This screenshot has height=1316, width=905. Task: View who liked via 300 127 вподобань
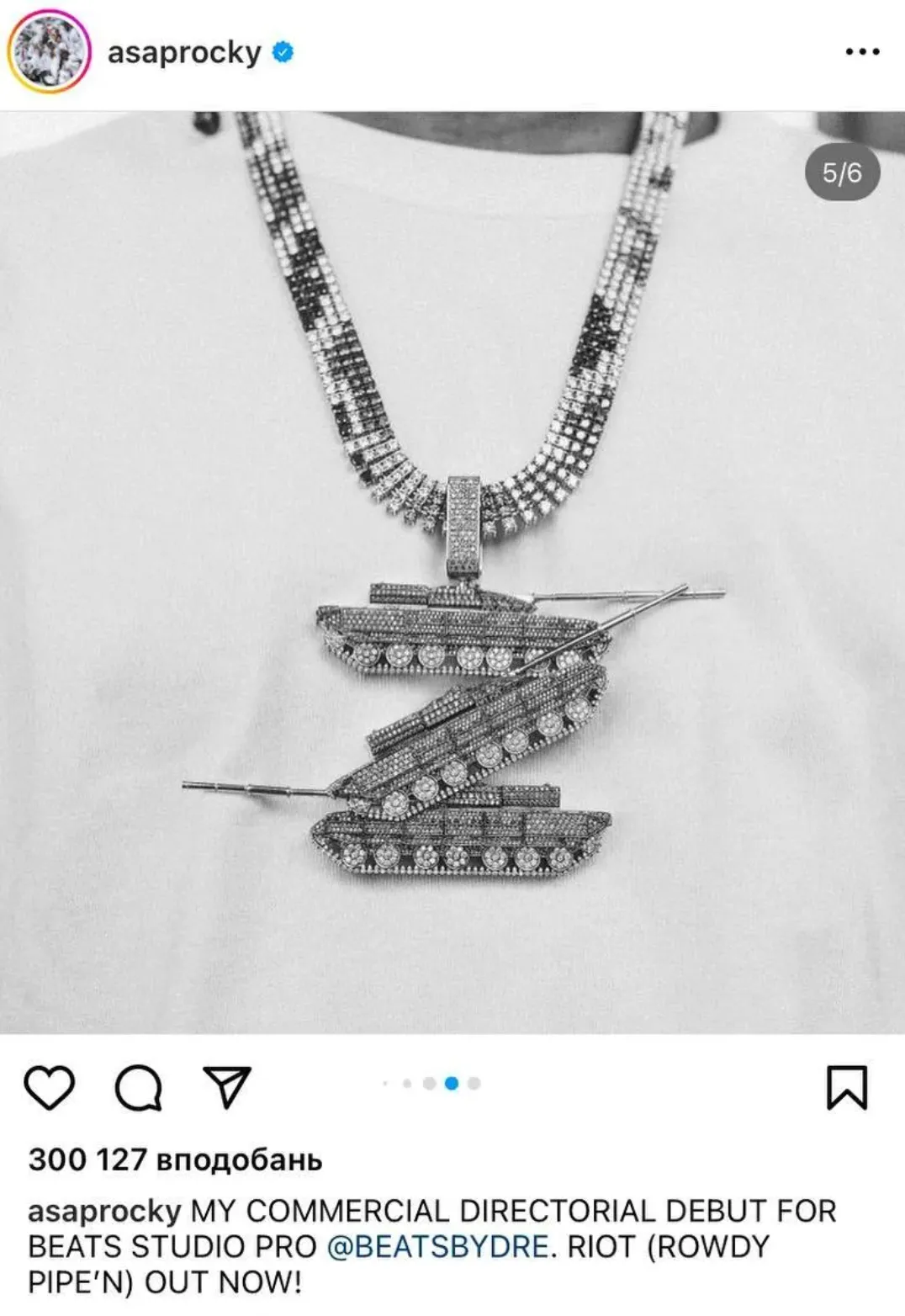click(175, 1160)
